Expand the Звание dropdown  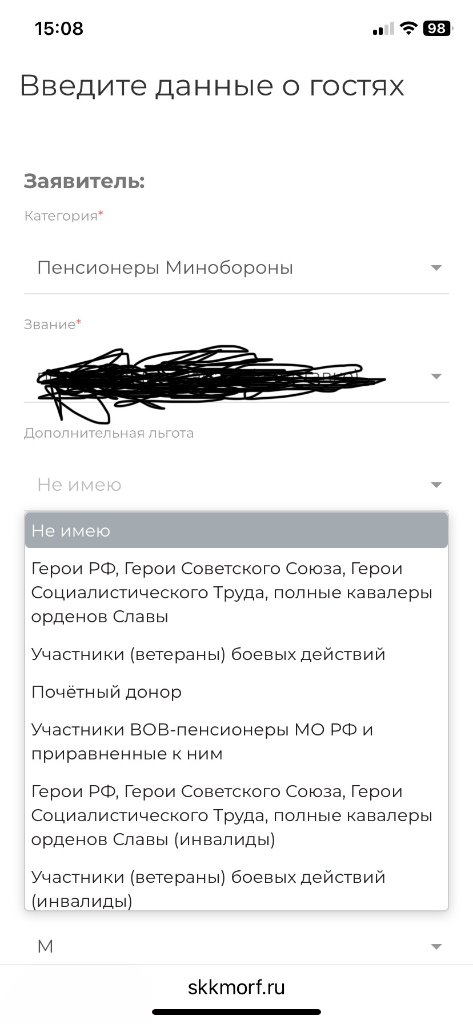tap(236, 377)
